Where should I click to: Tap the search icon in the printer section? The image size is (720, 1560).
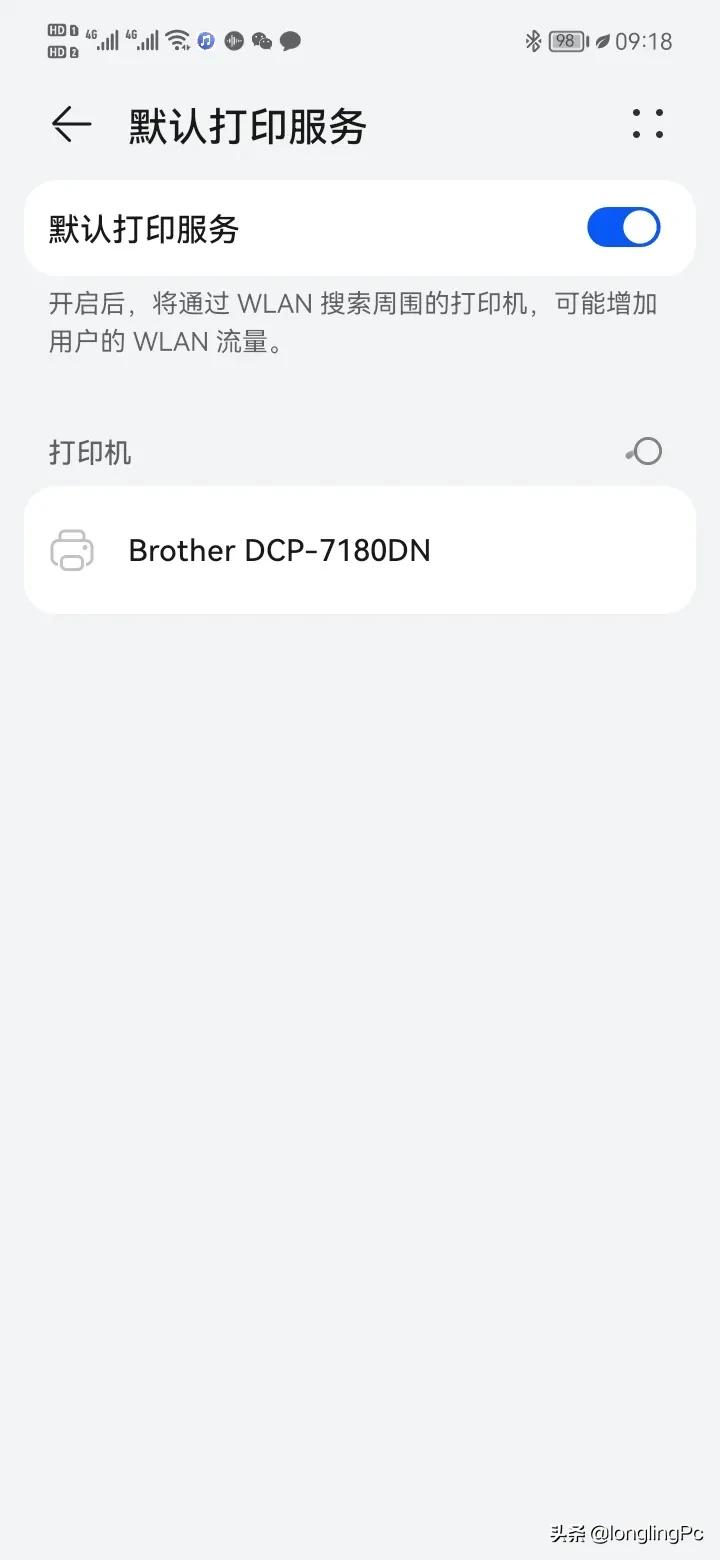pos(643,451)
